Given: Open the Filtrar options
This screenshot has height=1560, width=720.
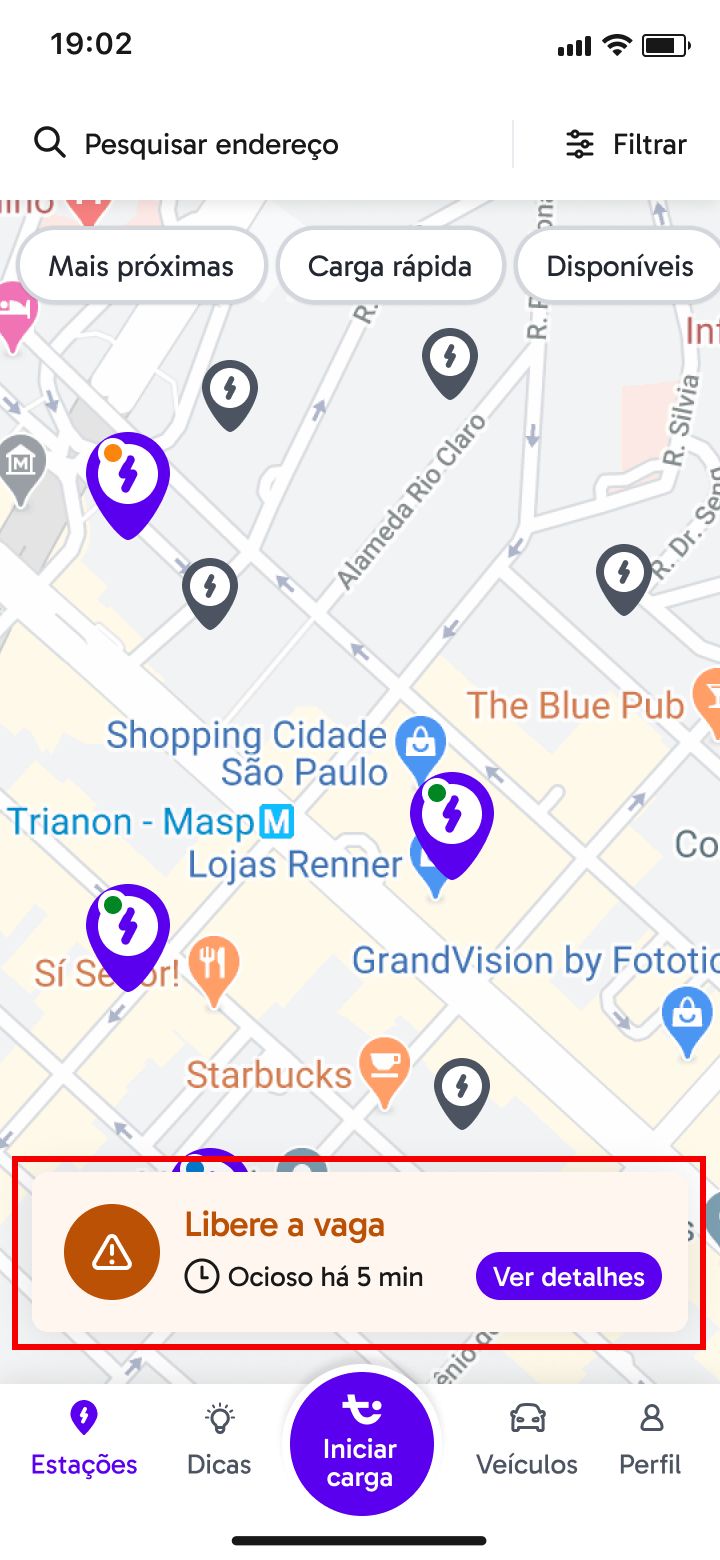Looking at the screenshot, I should [x=627, y=145].
